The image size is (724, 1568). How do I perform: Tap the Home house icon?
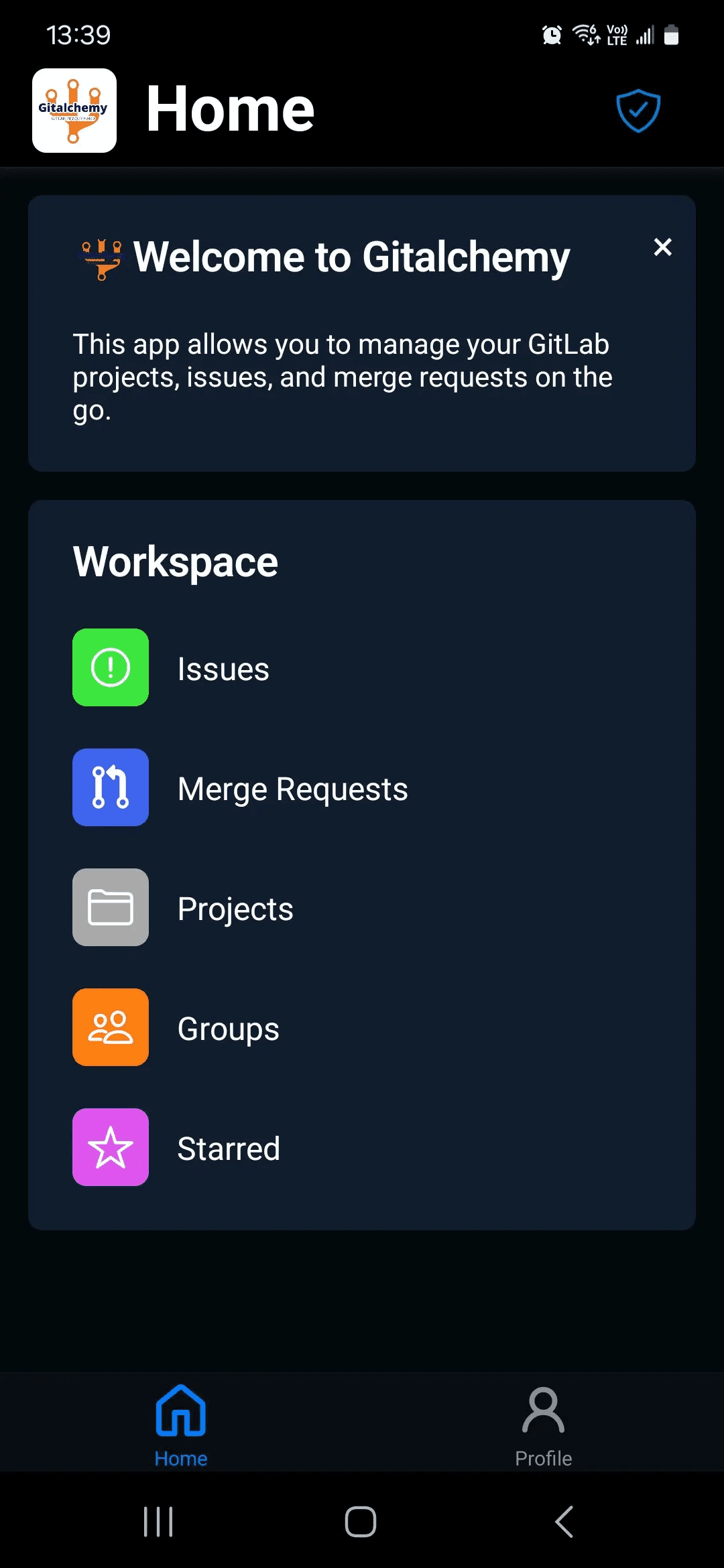point(180,1411)
